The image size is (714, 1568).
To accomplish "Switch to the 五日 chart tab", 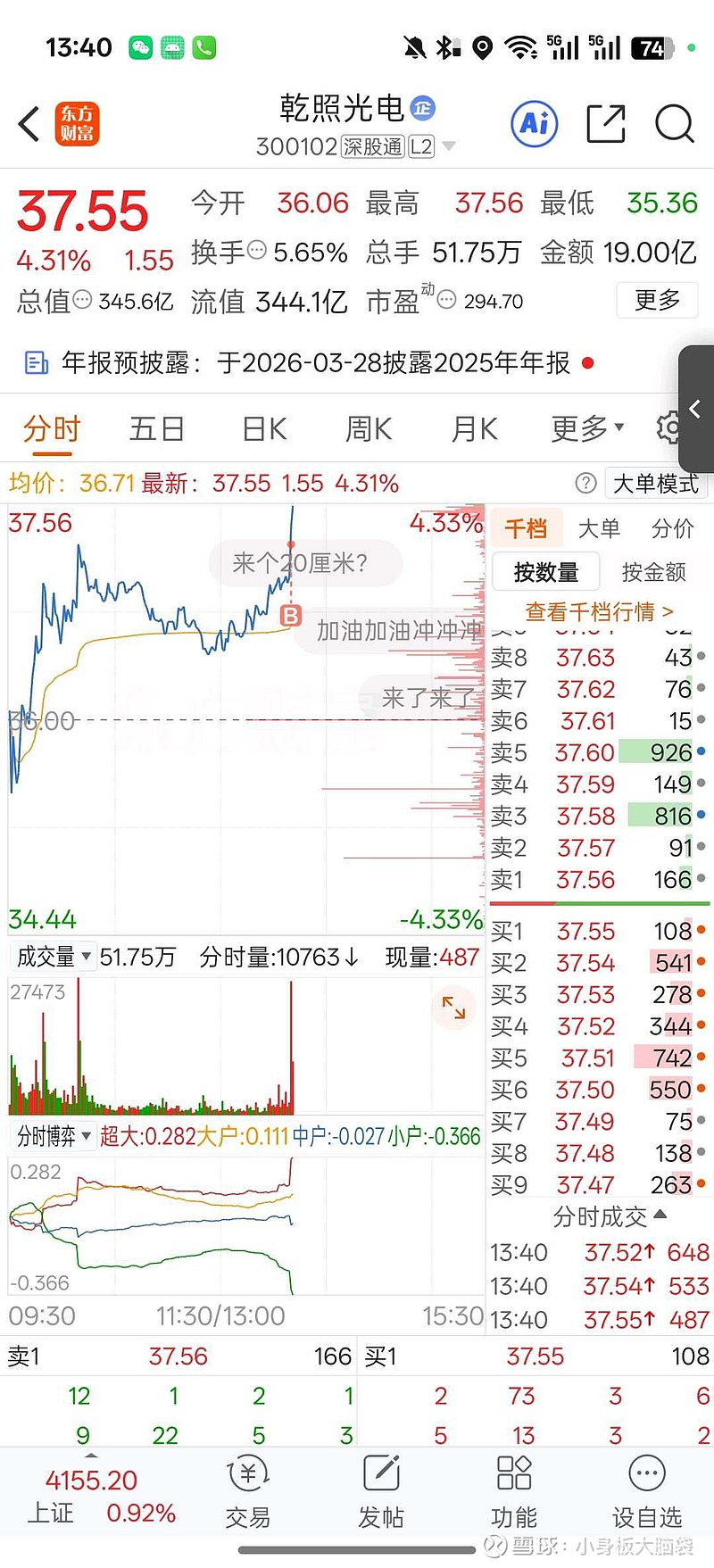I will 157,429.
